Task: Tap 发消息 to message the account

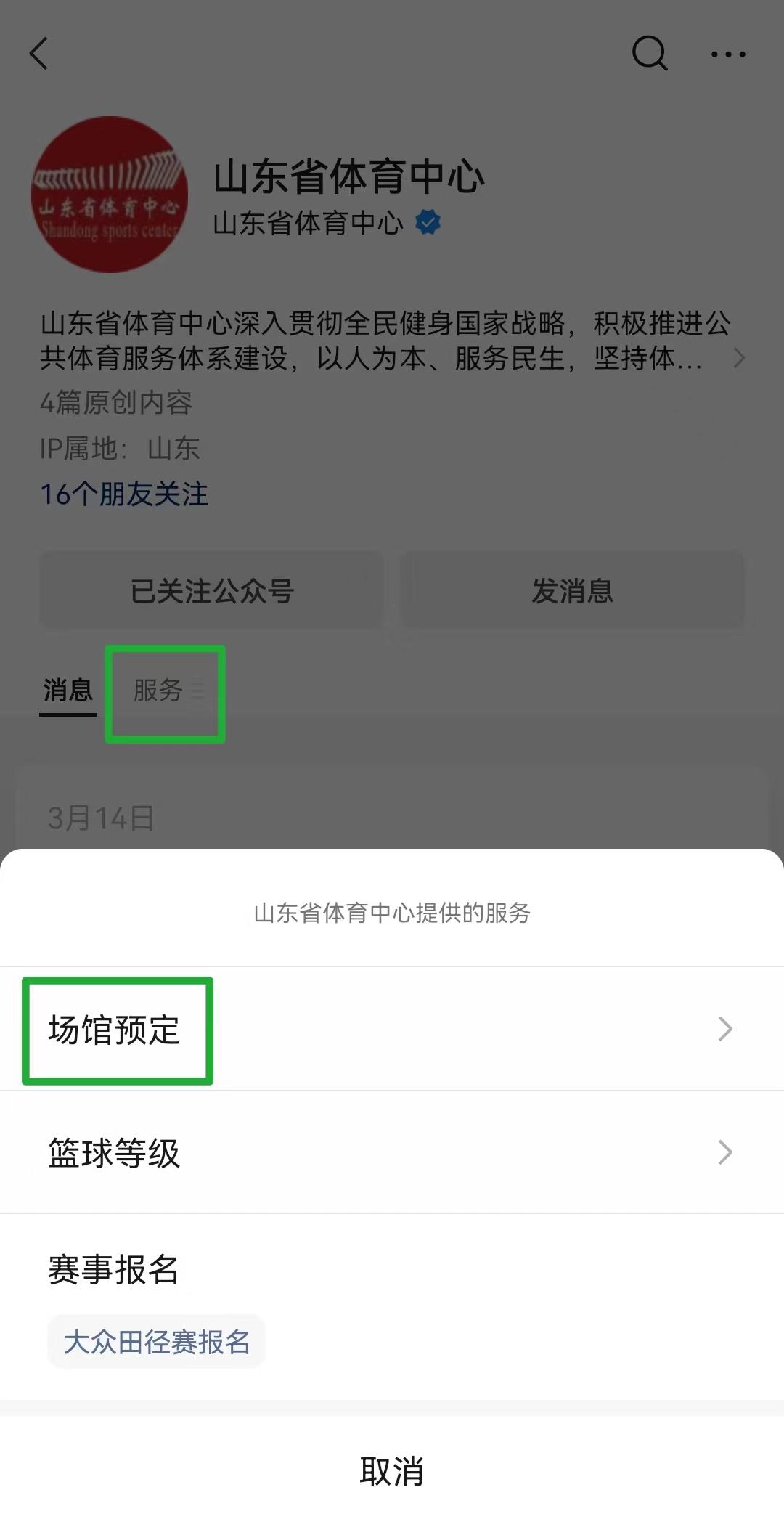Action: (x=572, y=590)
